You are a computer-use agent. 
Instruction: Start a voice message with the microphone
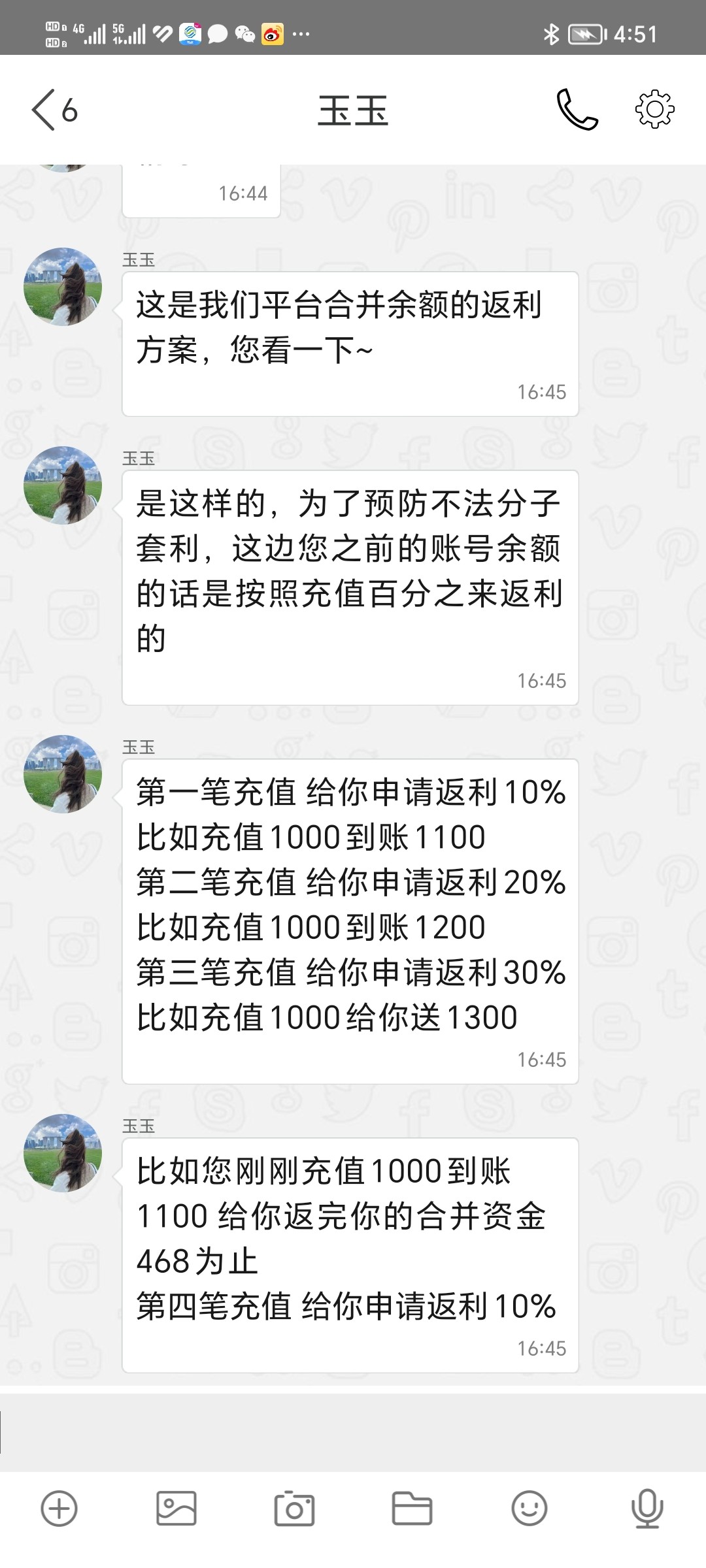tap(647, 1509)
